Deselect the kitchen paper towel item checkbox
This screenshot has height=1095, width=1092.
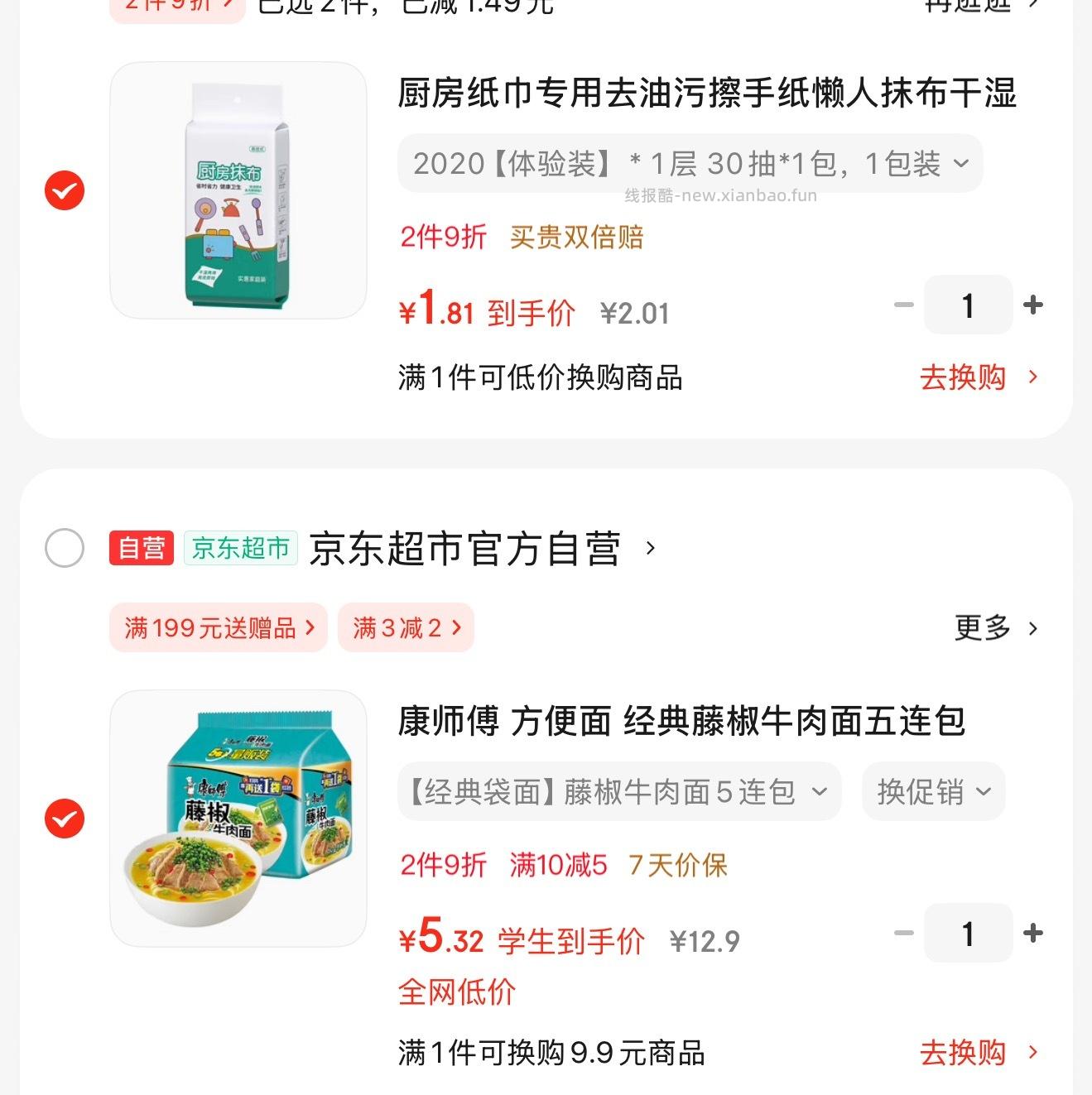[x=63, y=190]
